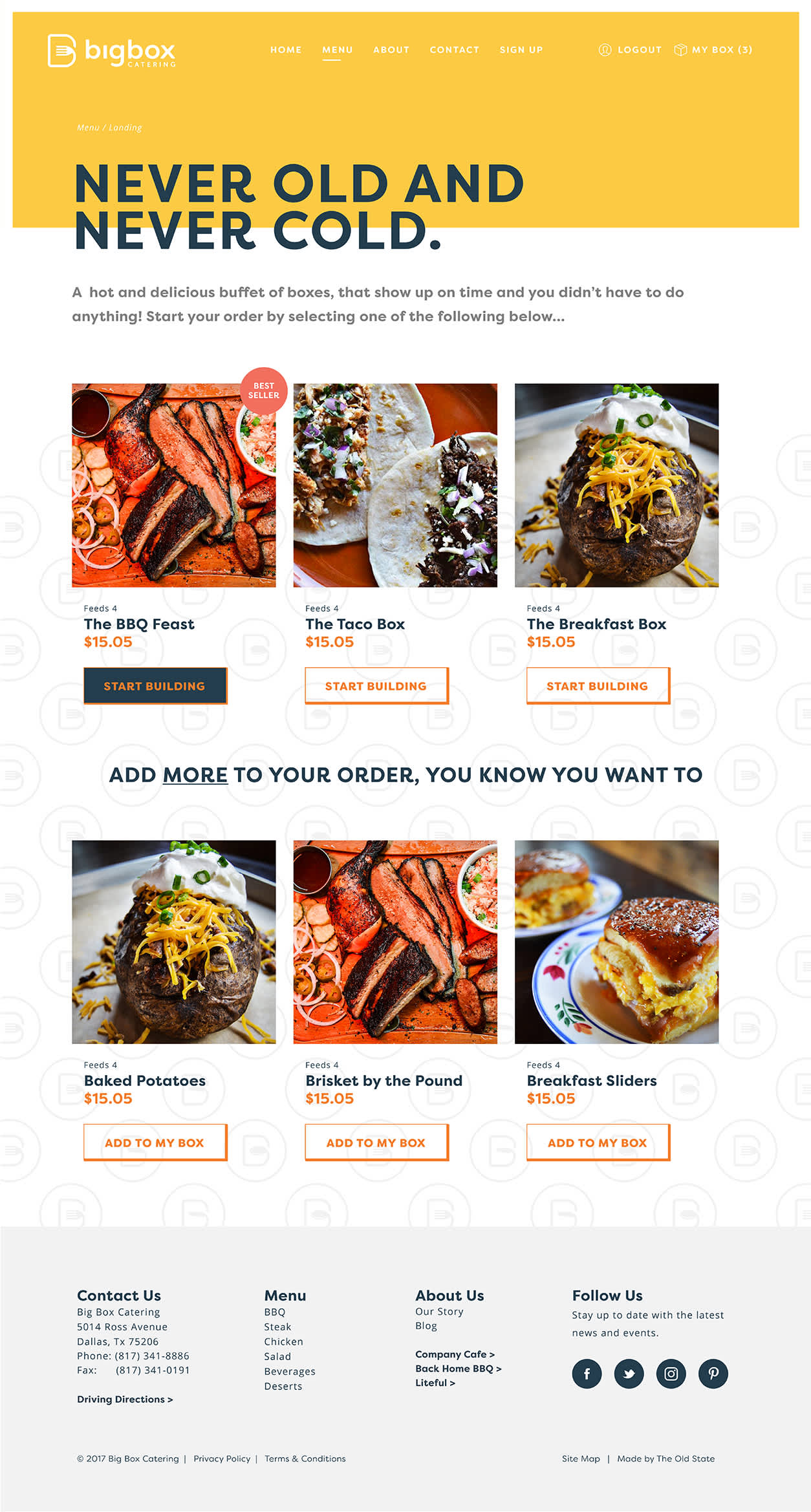Add Breakfast Sliders to my box
The width and height of the screenshot is (811, 1512).
tap(597, 1142)
